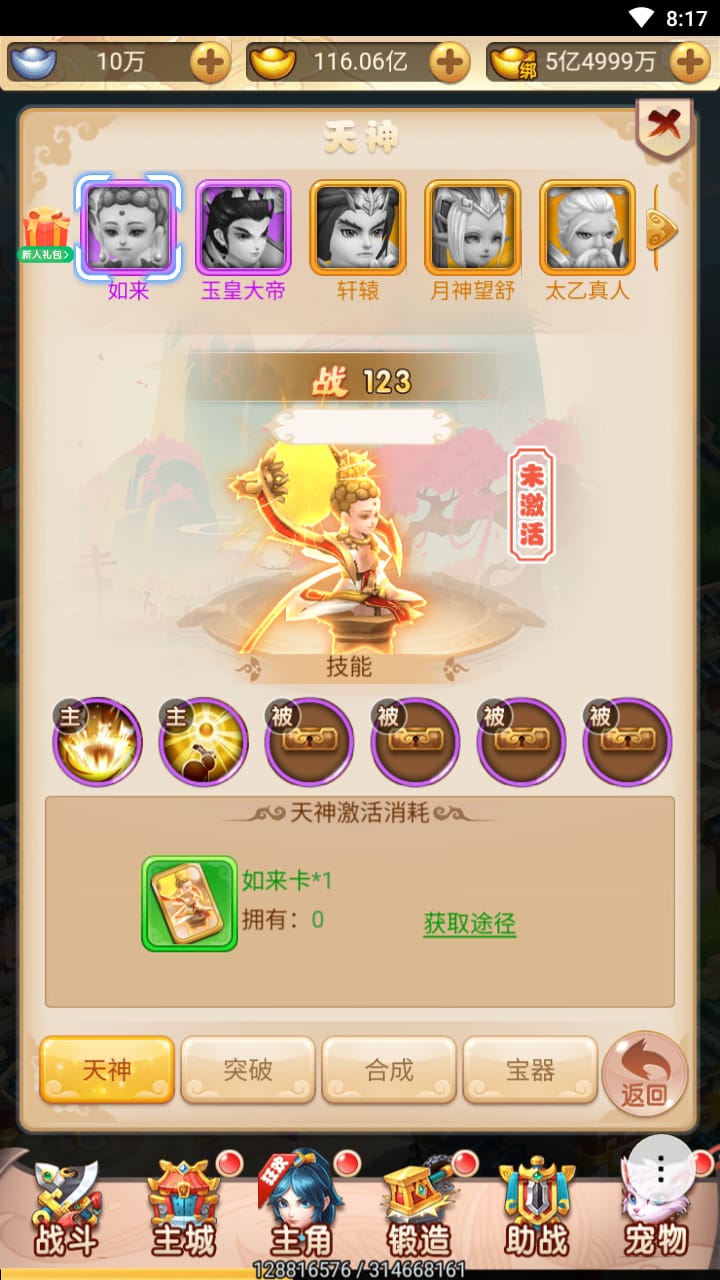Tap the 返回 back button

click(645, 1074)
